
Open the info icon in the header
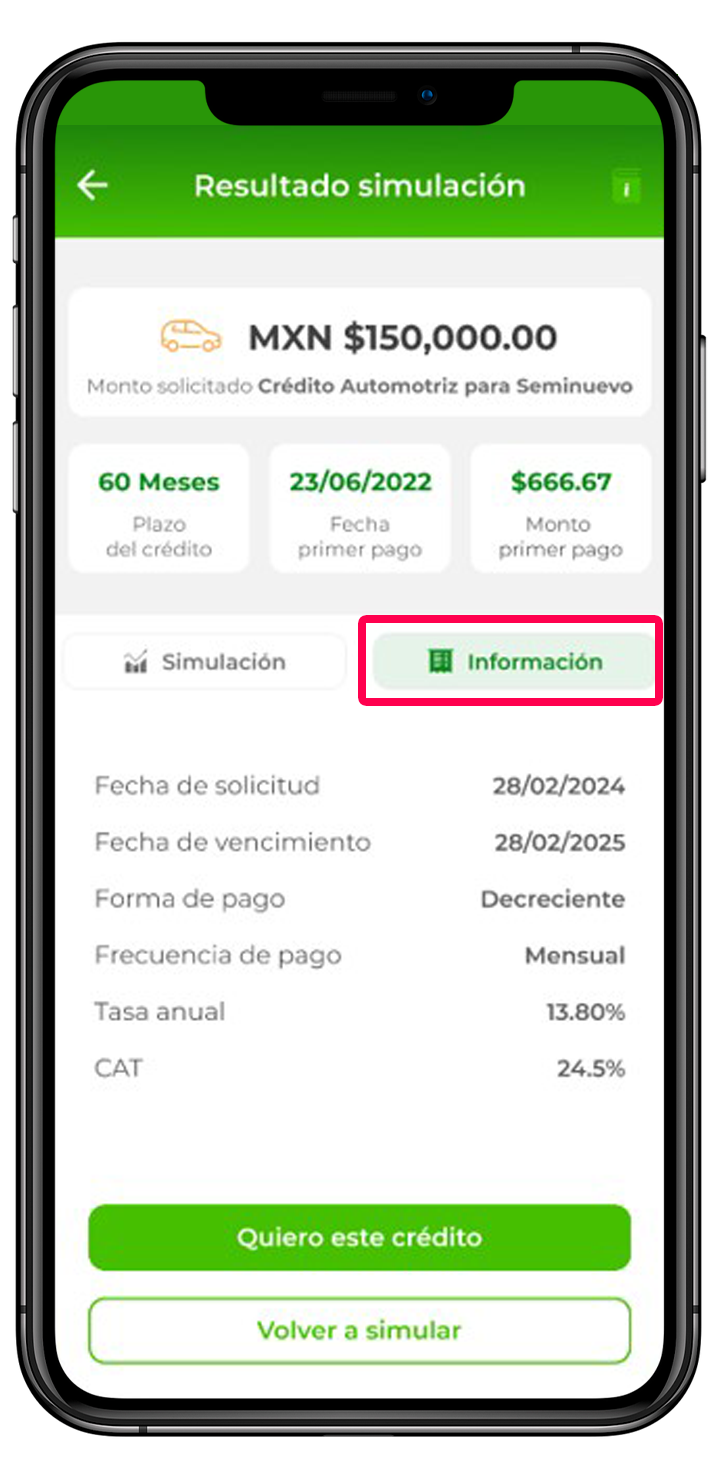coord(626,187)
